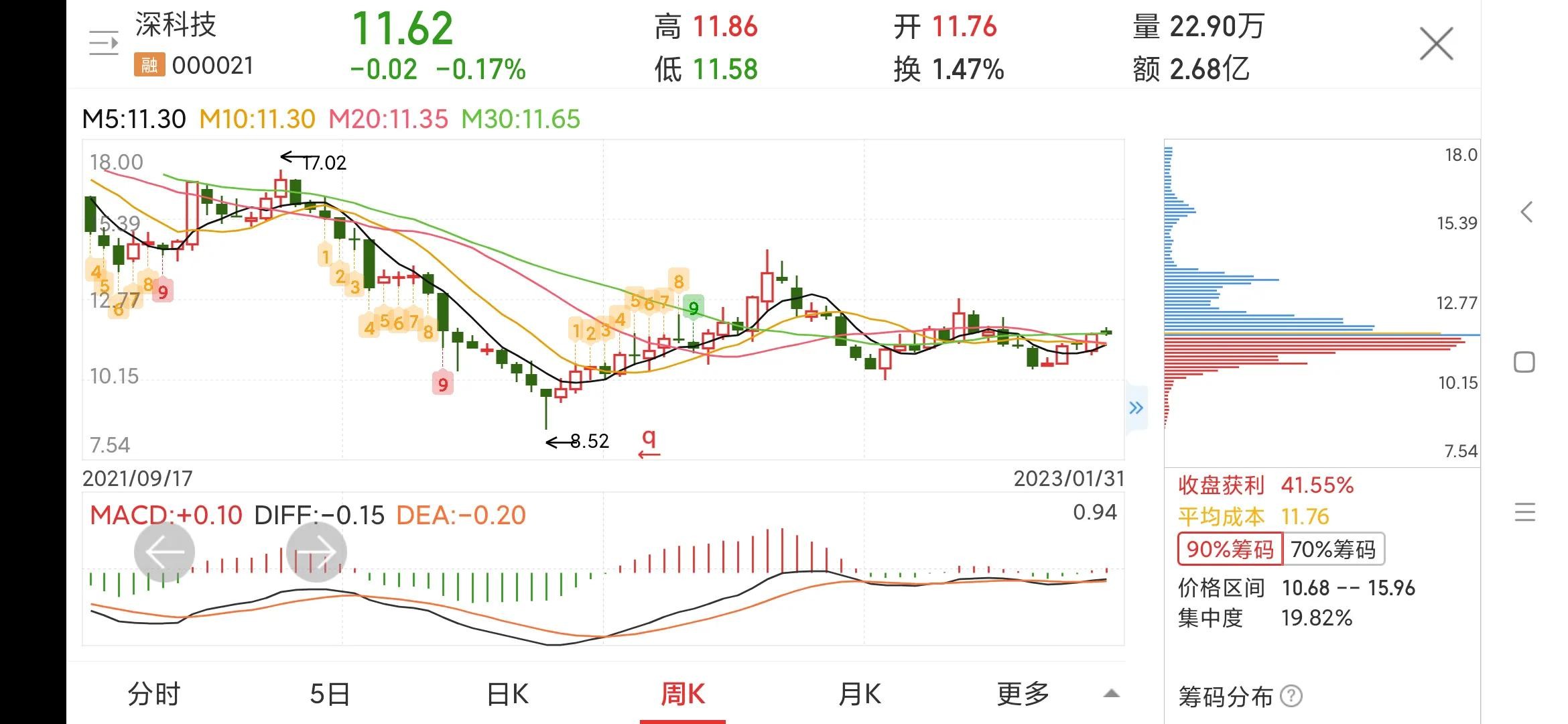
Task: Switch to the 日K tab
Action: pyautogui.click(x=507, y=694)
